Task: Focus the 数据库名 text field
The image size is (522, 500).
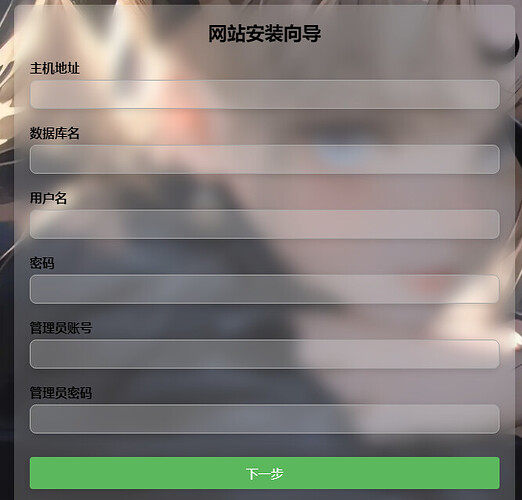Action: pos(264,159)
